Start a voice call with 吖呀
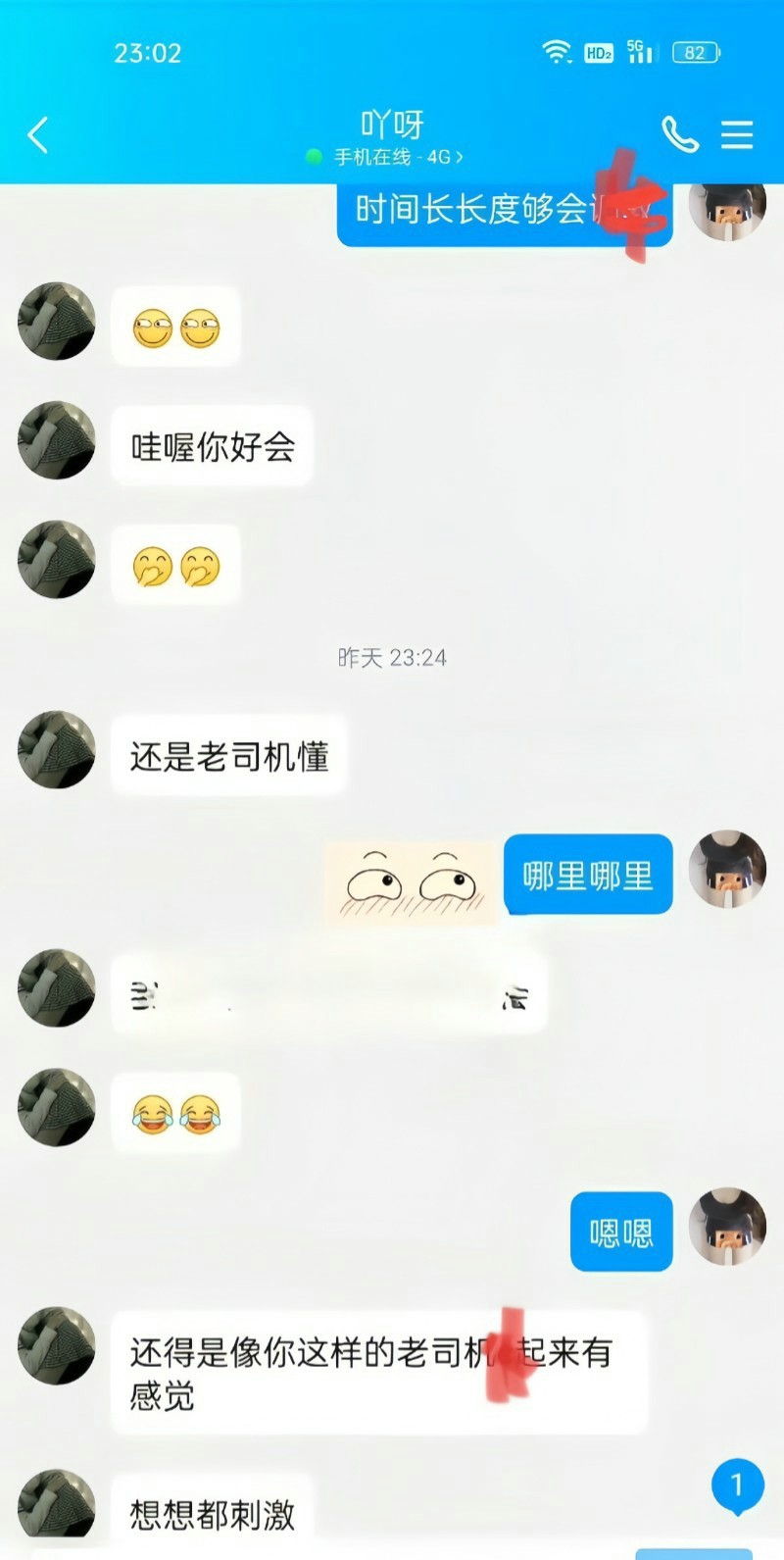 680,134
